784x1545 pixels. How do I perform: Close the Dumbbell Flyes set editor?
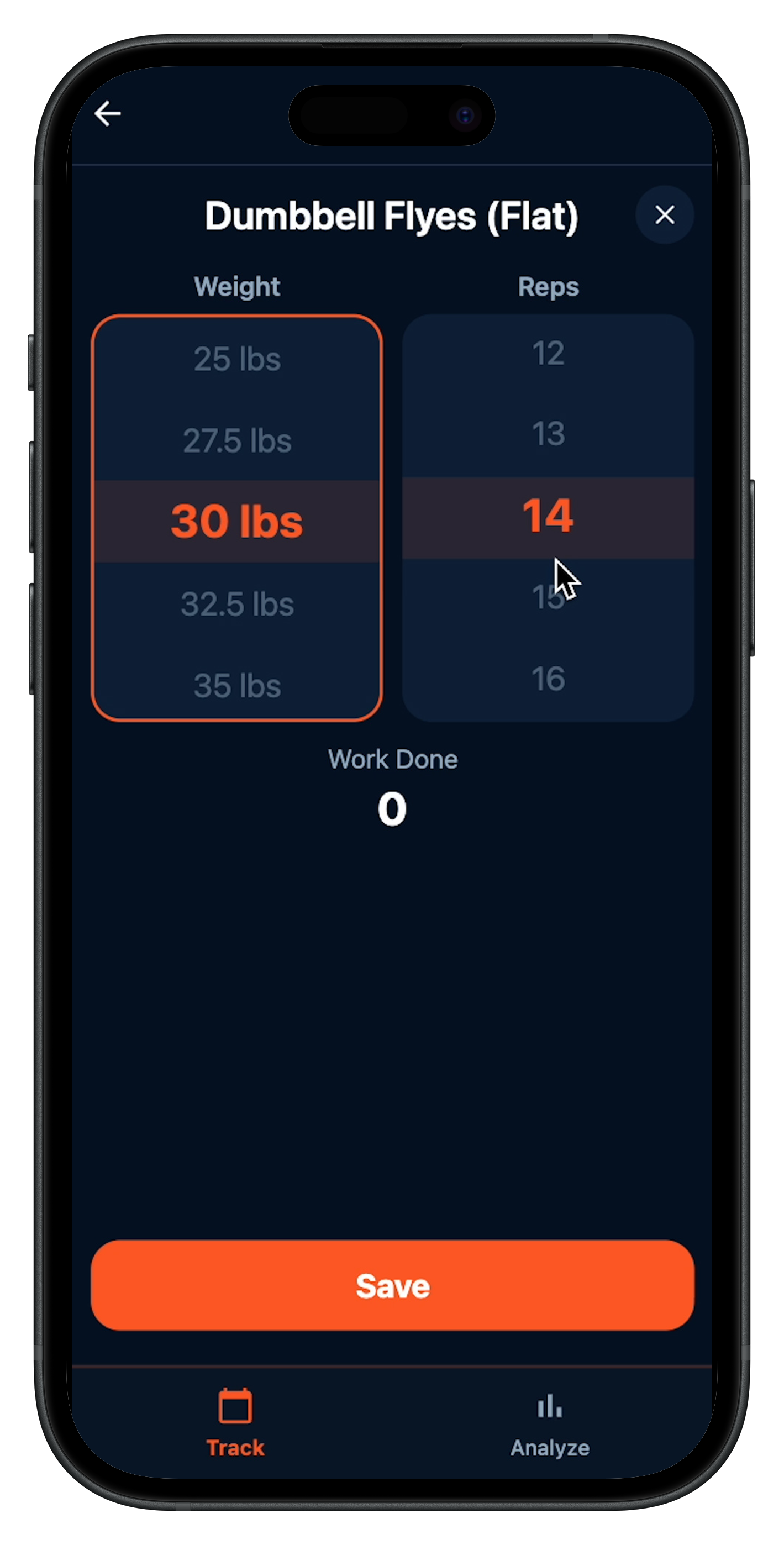click(664, 215)
